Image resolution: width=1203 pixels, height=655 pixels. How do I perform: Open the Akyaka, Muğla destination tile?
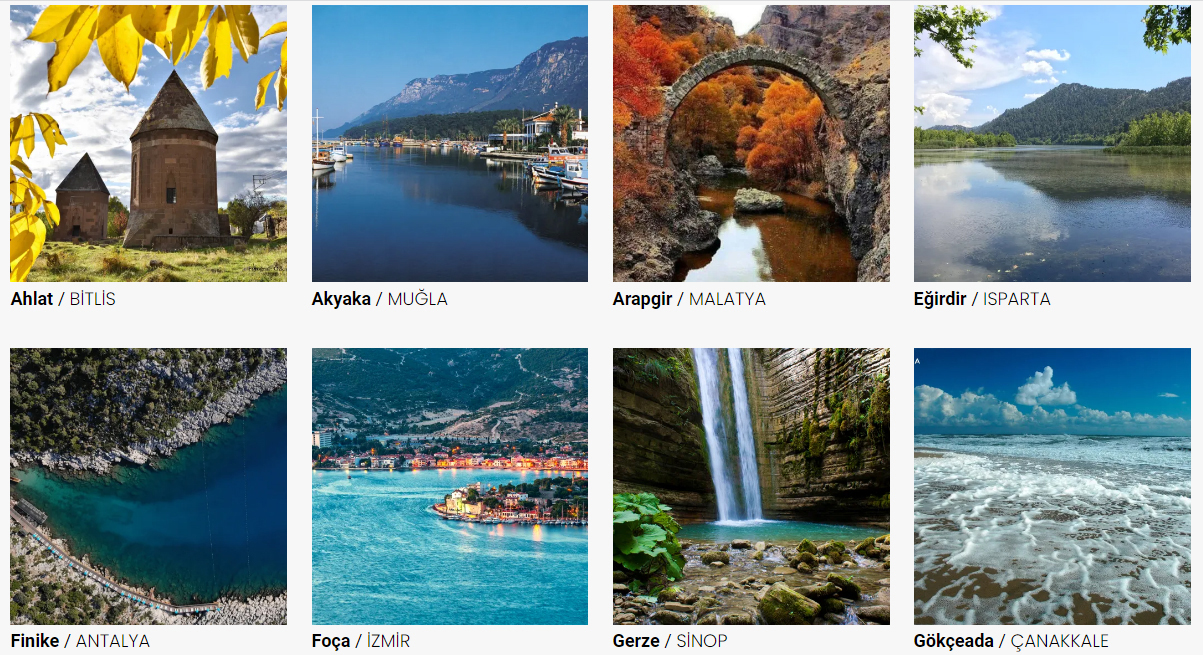(449, 143)
